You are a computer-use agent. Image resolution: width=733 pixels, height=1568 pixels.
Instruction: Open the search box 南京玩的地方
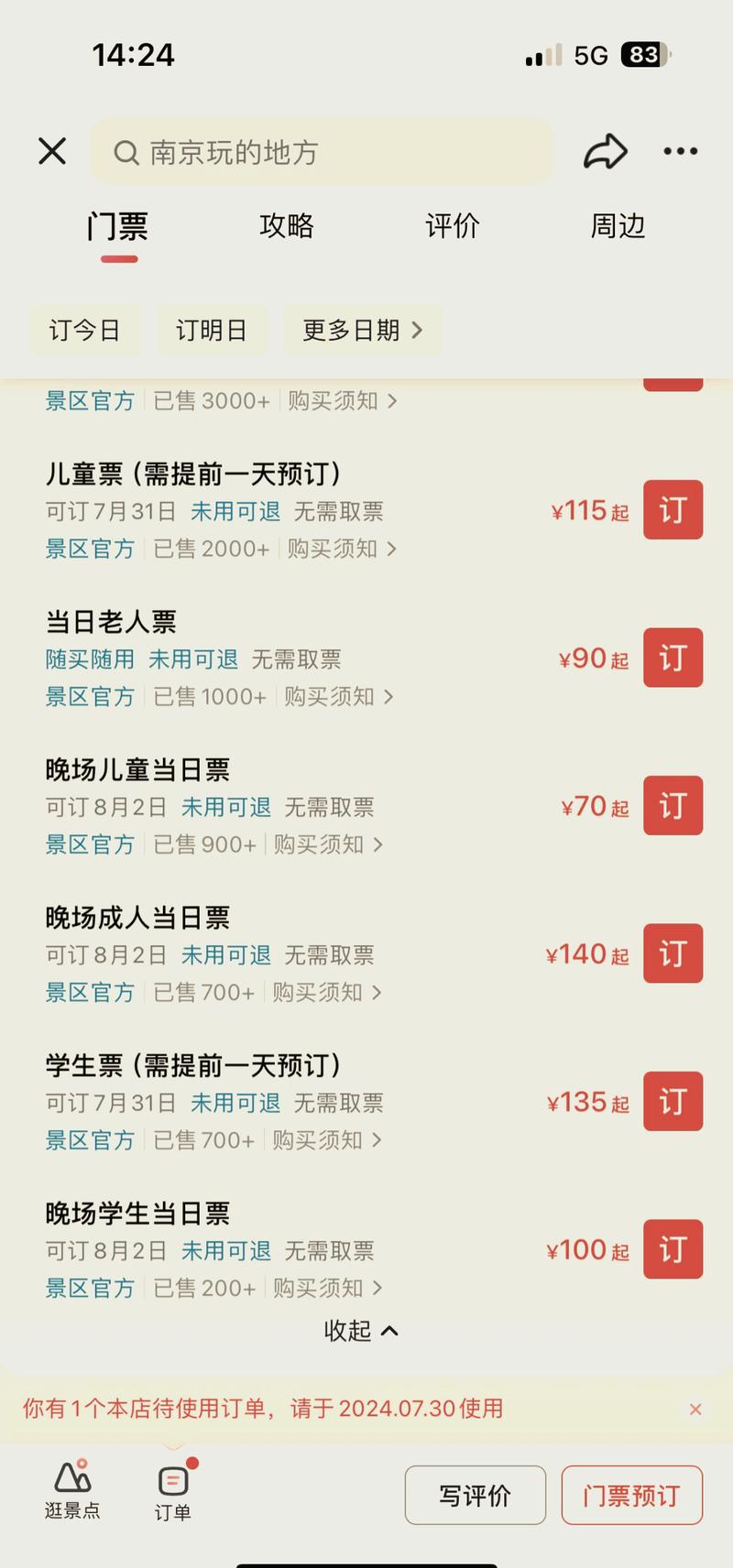[x=322, y=151]
